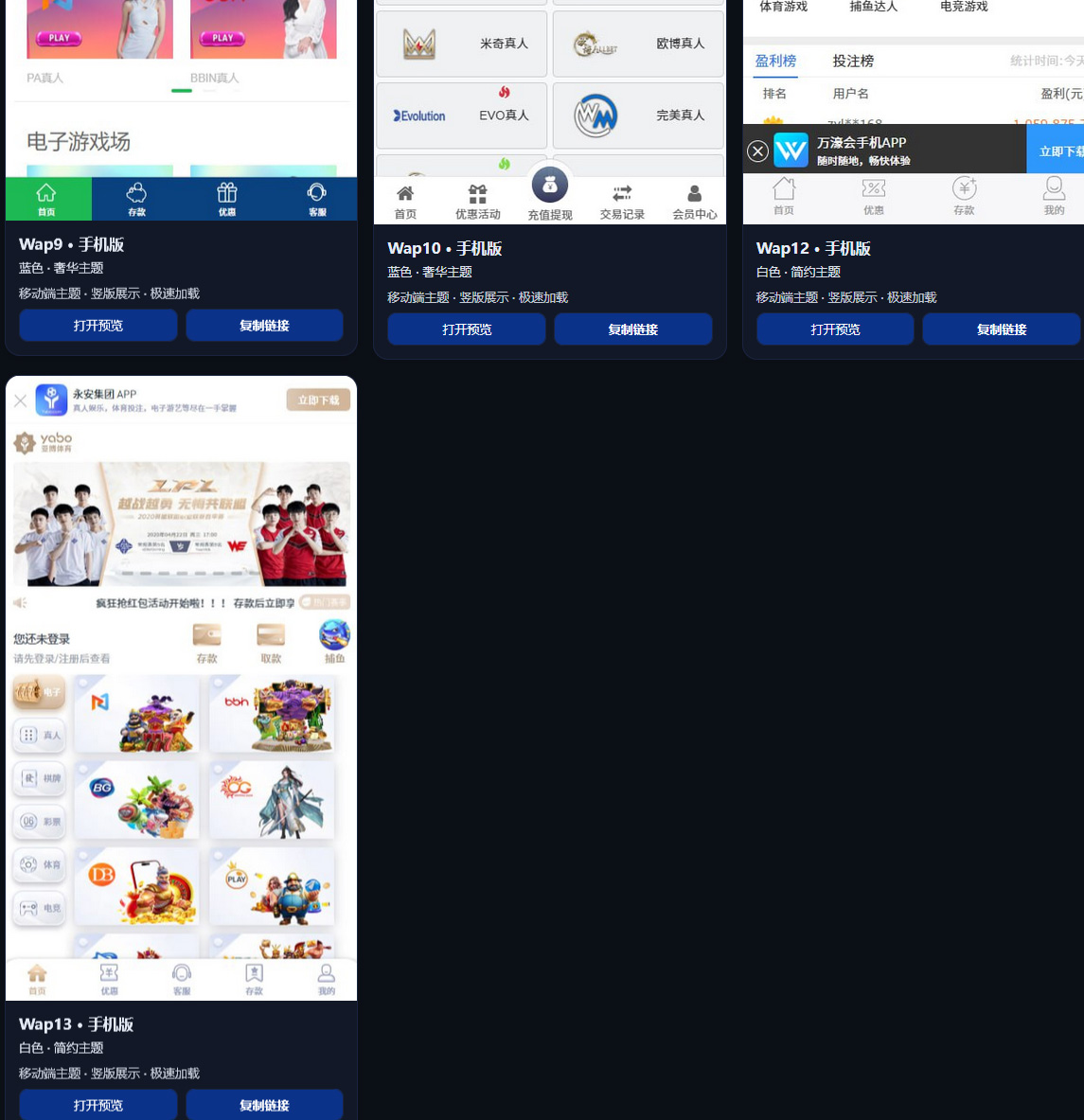This screenshot has height=1120, width=1084.
Task: Open preview for Wap10 mobile theme
Action: (x=467, y=329)
